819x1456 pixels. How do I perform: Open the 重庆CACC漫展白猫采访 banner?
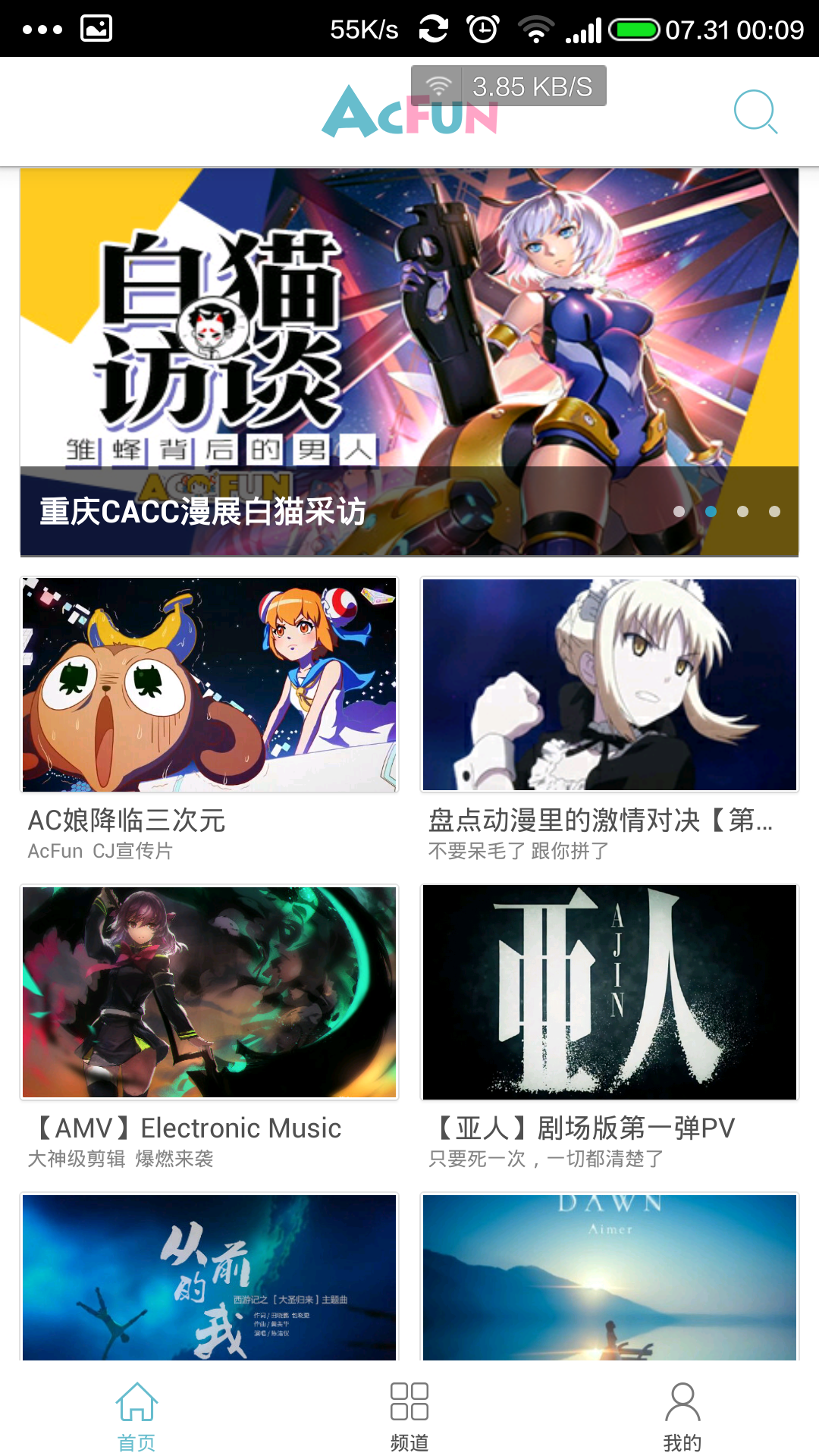tap(409, 362)
